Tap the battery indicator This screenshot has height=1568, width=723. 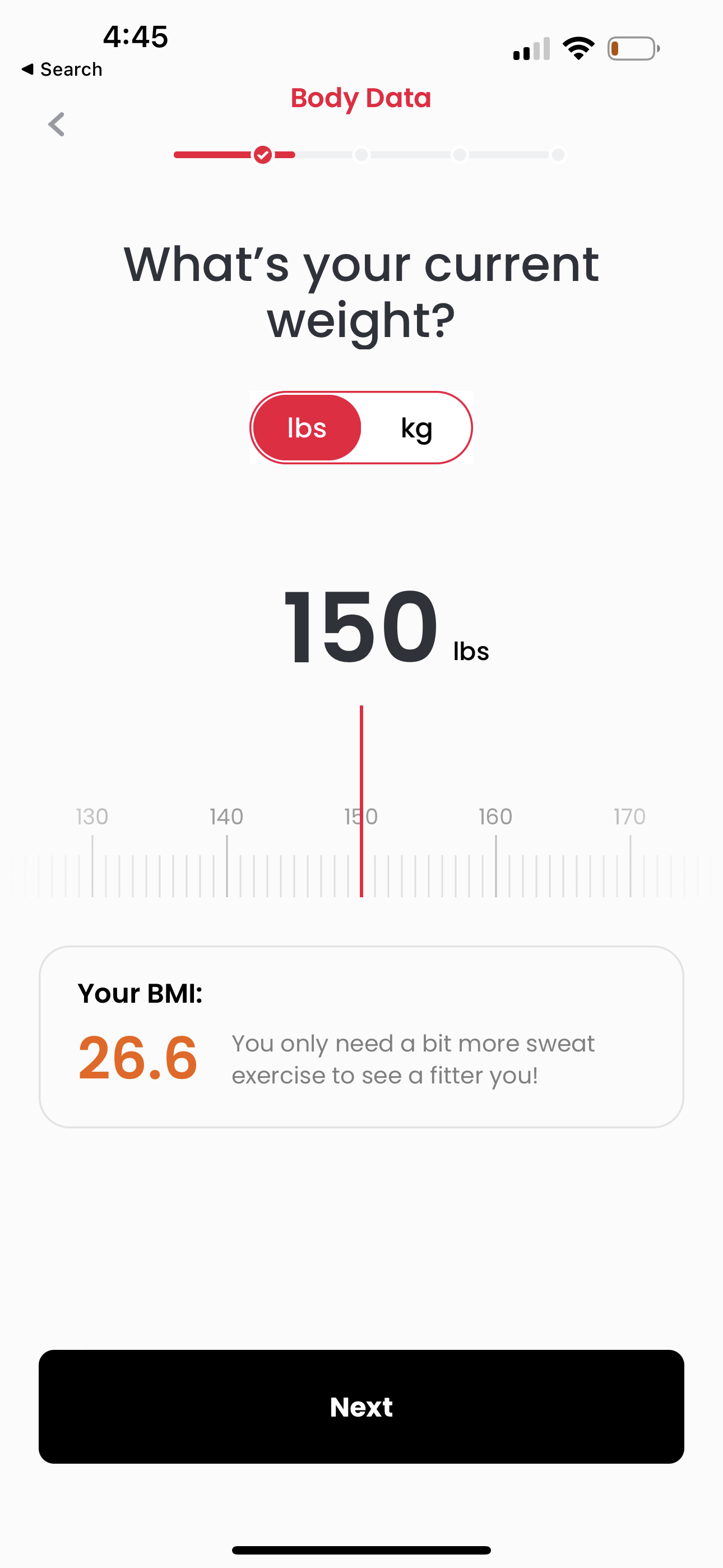click(633, 49)
